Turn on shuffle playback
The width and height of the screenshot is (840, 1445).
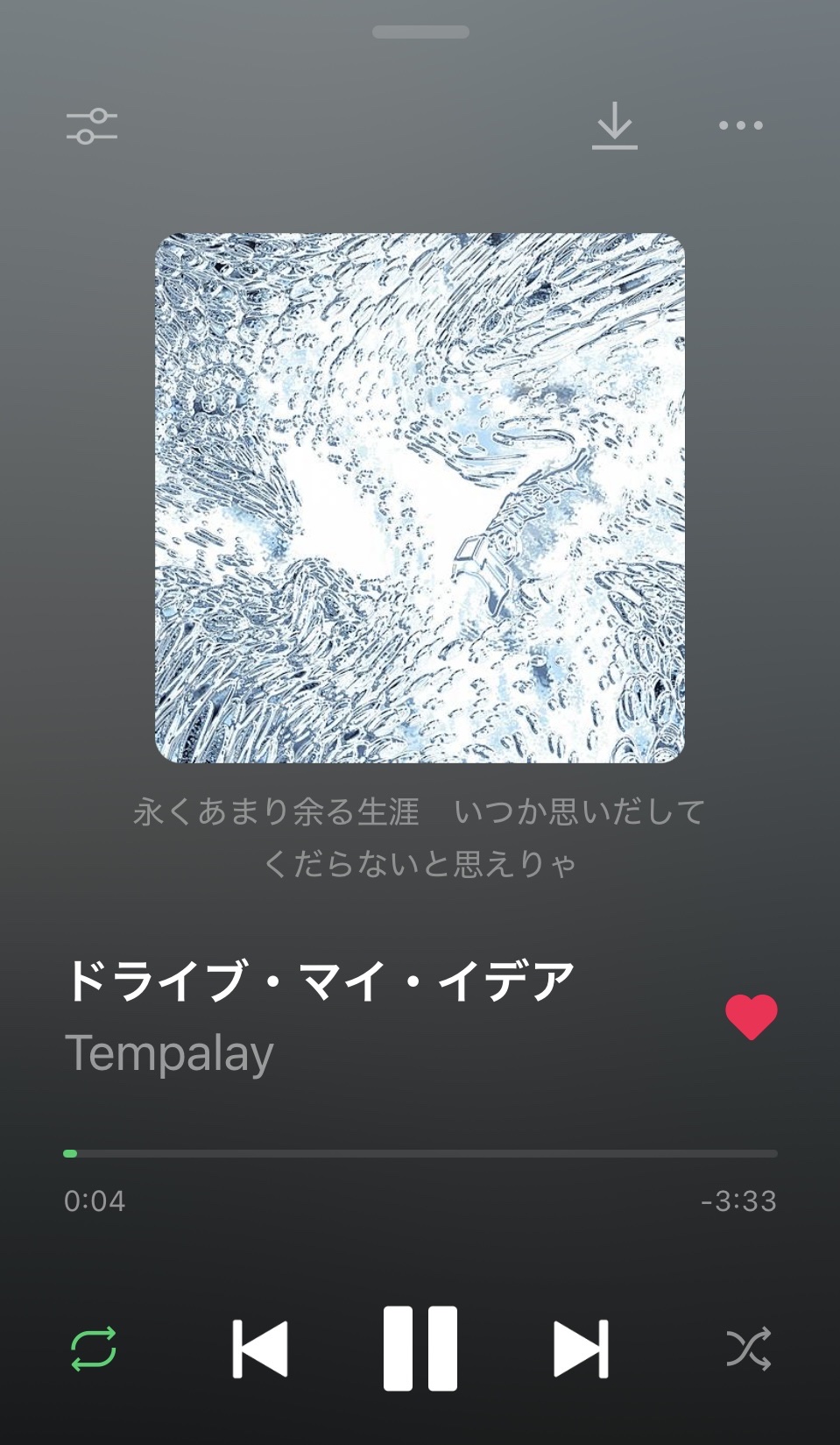click(748, 1349)
